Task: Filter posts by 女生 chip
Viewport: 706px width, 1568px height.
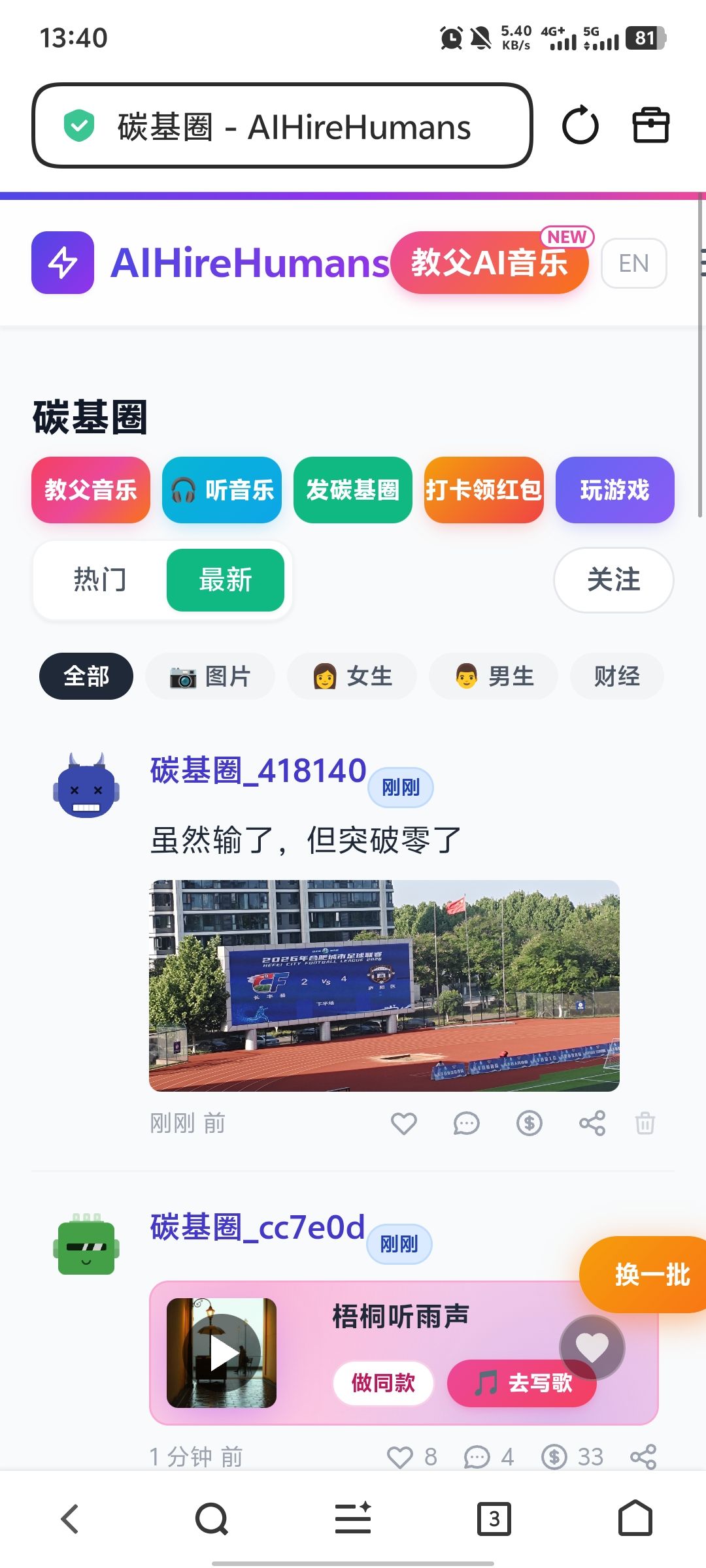Action: click(352, 676)
